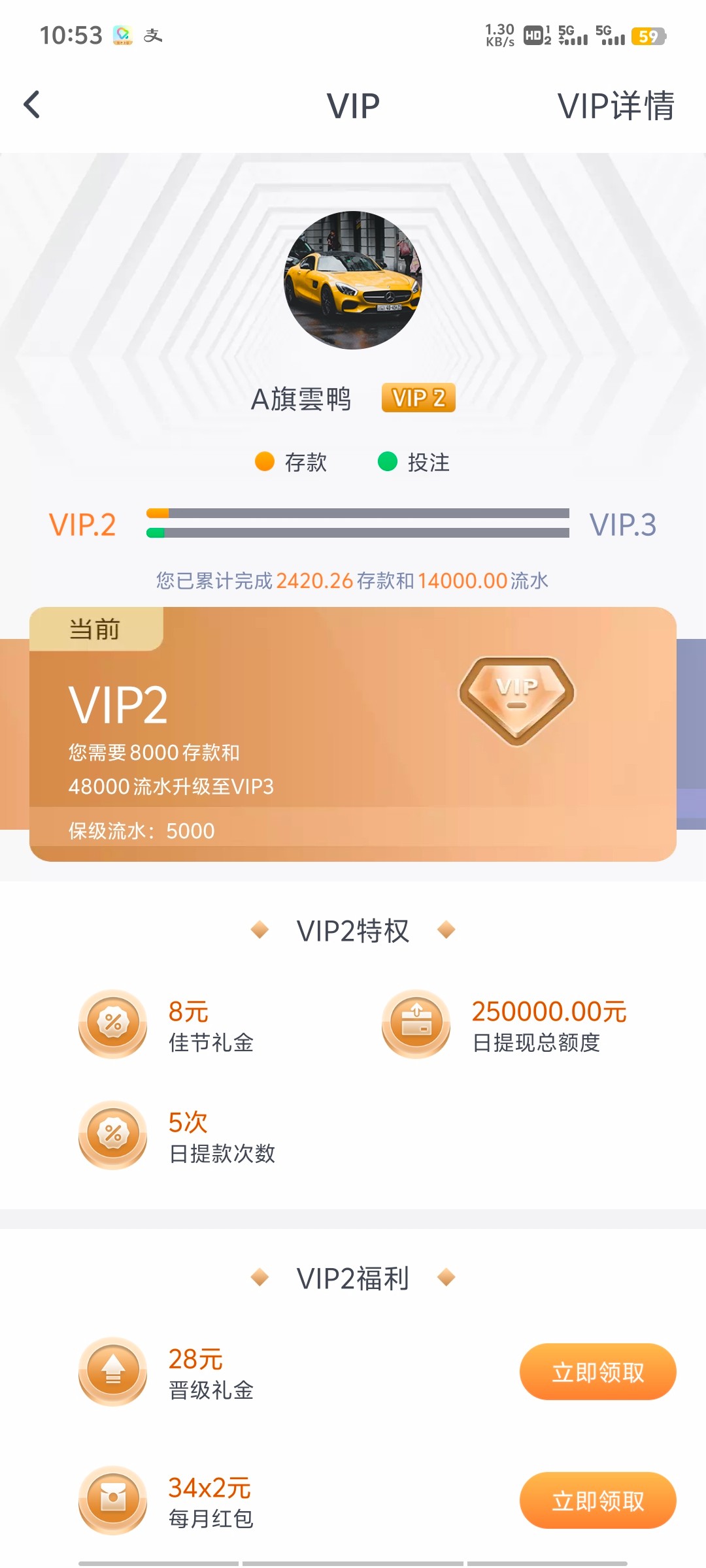Tap the 保级流水：5000 text row

pos(141,830)
